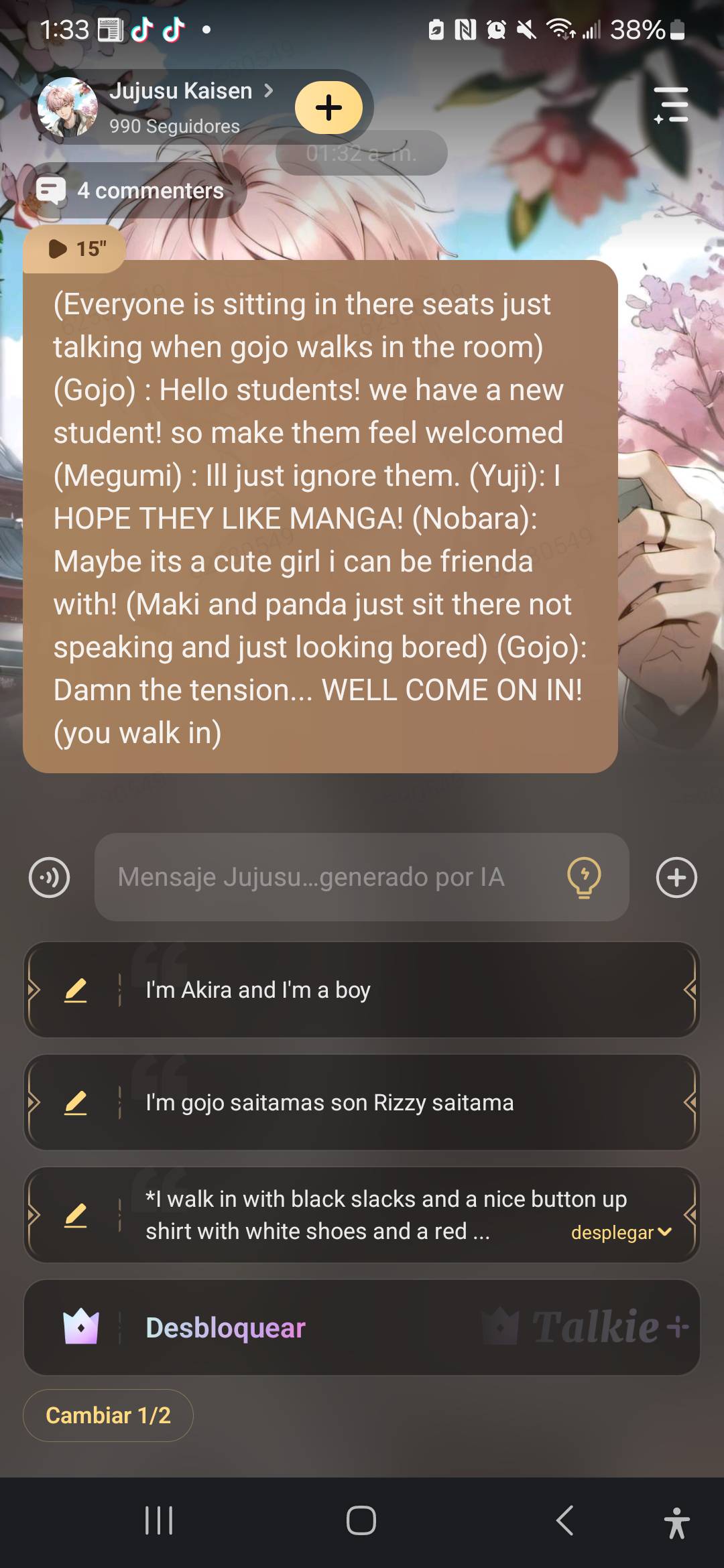Go back with system navigation arrow
Viewport: 724px width, 1568px height.
point(564,1520)
